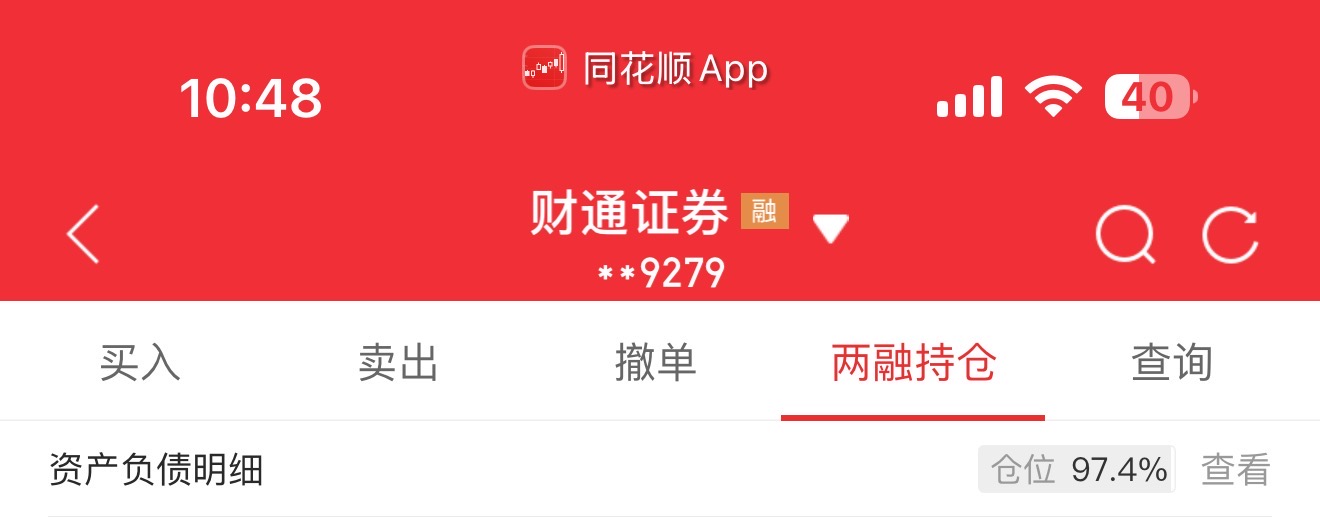The width and height of the screenshot is (1320, 524).
Task: Return to 同花顺 App via status pill
Action: (x=646, y=69)
